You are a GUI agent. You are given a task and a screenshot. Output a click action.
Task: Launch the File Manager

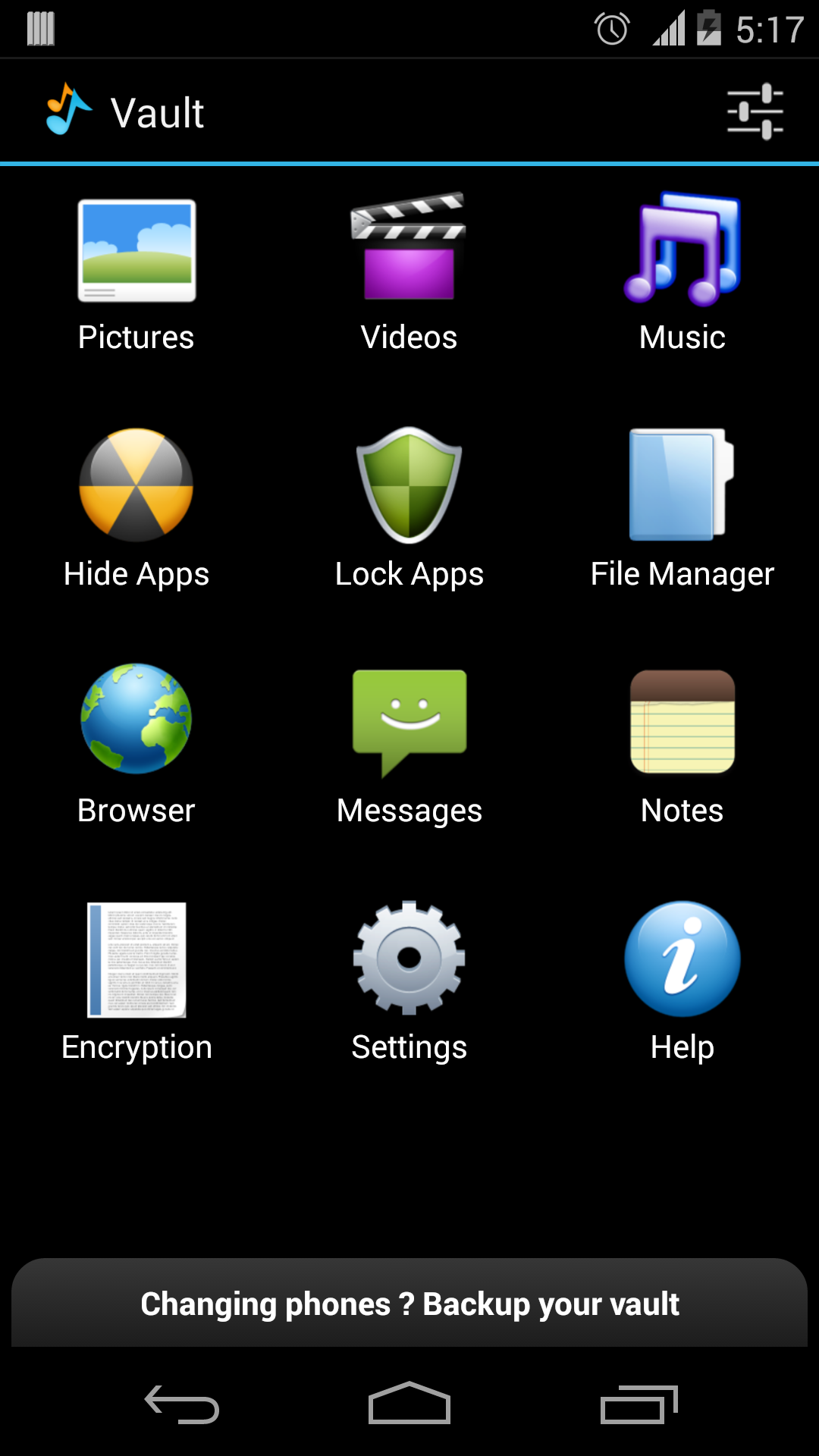682,508
